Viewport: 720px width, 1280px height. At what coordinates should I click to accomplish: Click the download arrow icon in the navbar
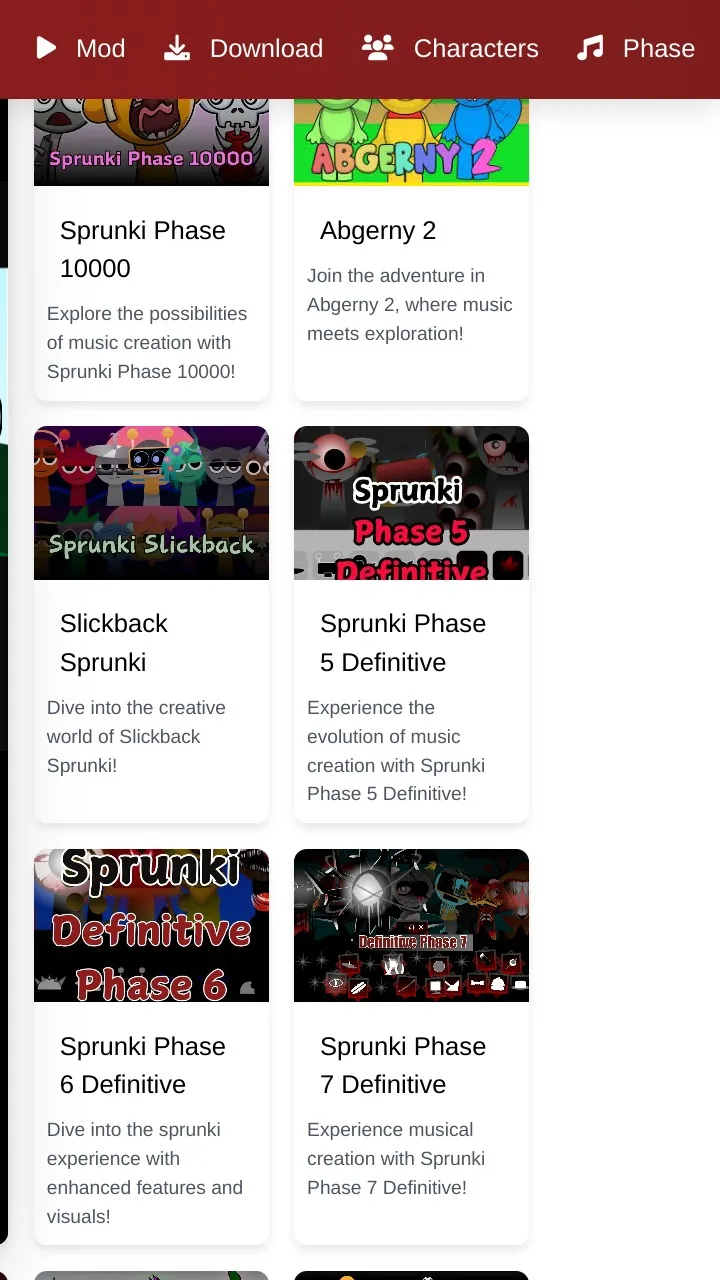click(x=177, y=48)
